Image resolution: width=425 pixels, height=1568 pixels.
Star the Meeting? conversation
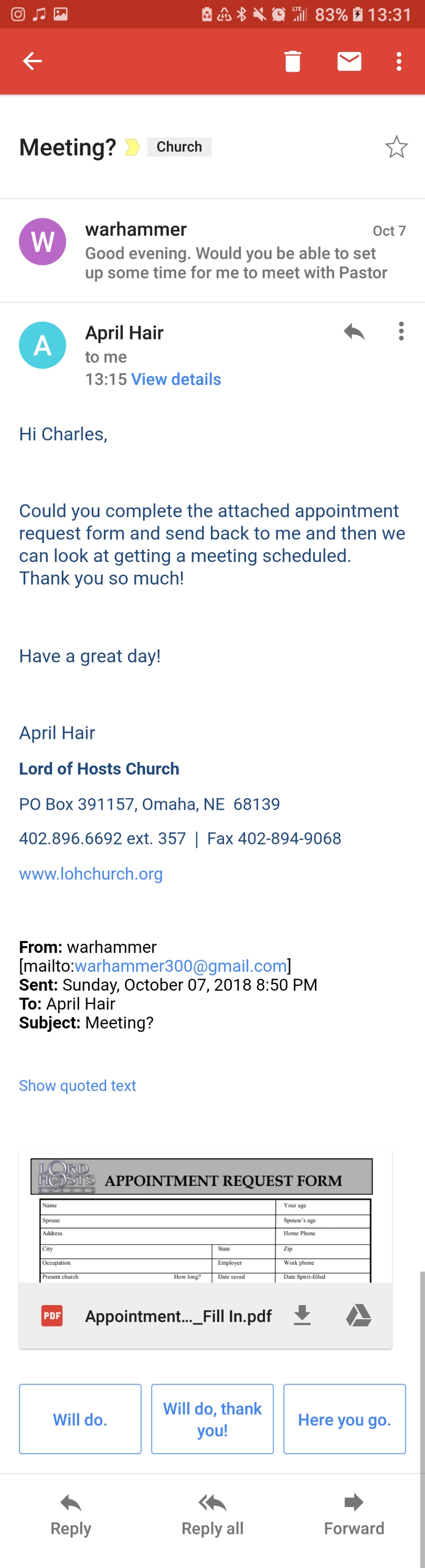[396, 147]
